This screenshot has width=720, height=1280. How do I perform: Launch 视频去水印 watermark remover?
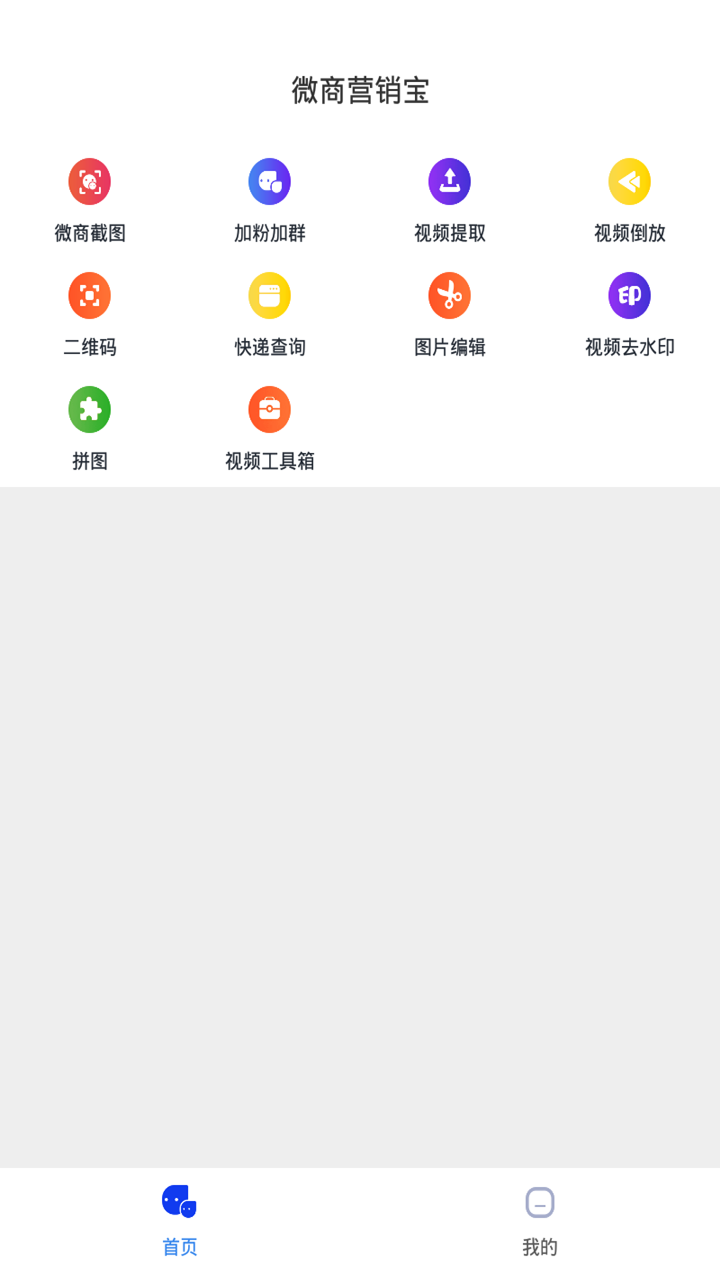pyautogui.click(x=630, y=315)
